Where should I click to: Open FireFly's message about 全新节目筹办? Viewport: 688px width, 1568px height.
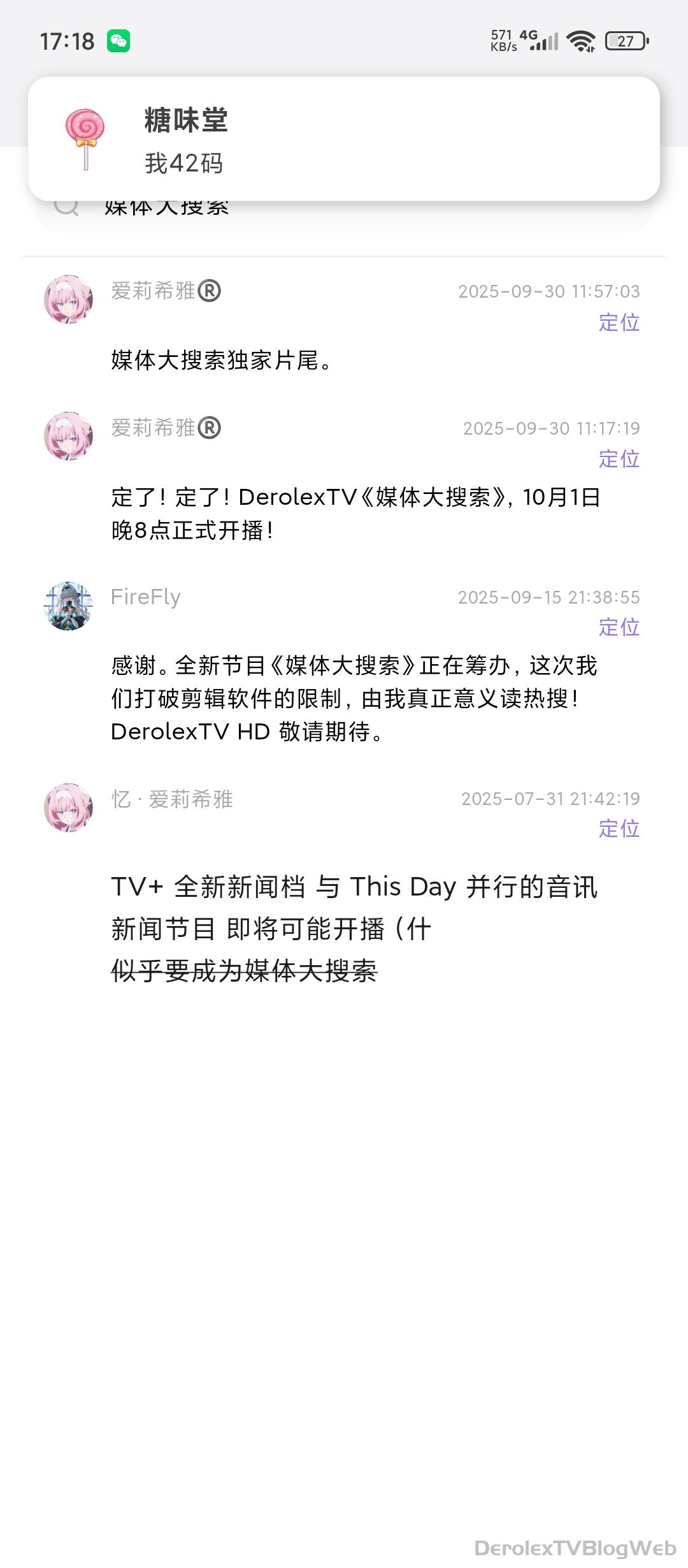(x=354, y=699)
